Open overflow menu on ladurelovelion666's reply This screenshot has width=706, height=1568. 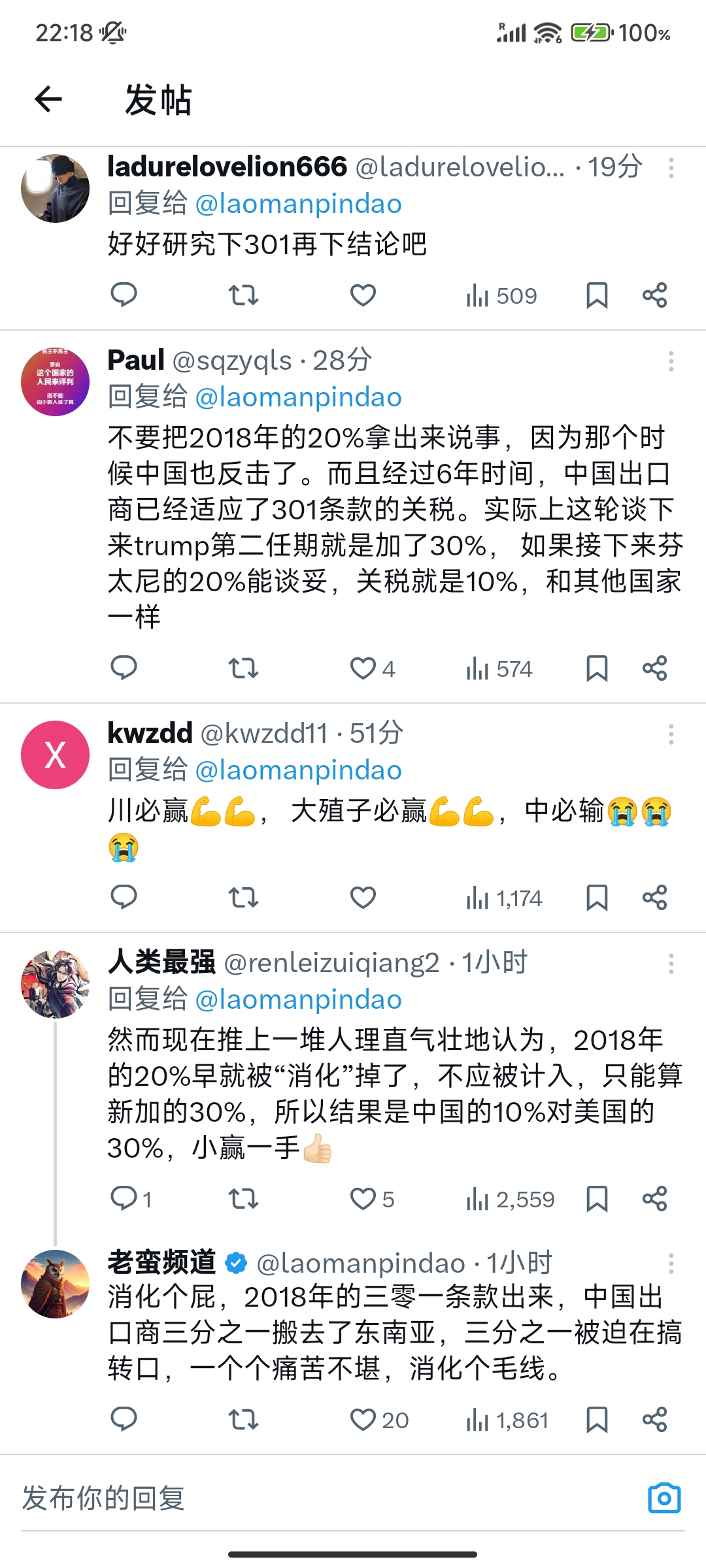(x=671, y=168)
